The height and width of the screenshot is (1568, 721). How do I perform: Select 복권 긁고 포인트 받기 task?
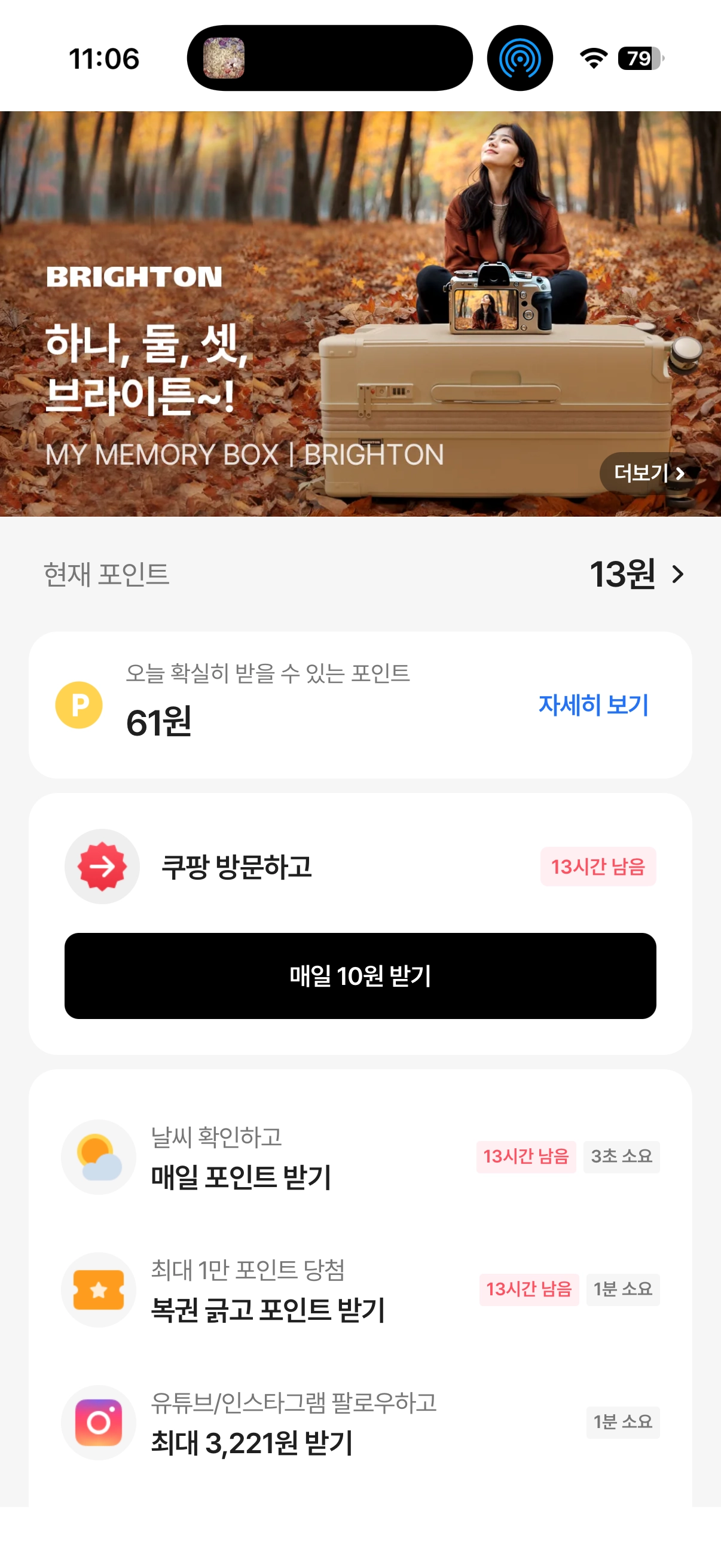360,1290
